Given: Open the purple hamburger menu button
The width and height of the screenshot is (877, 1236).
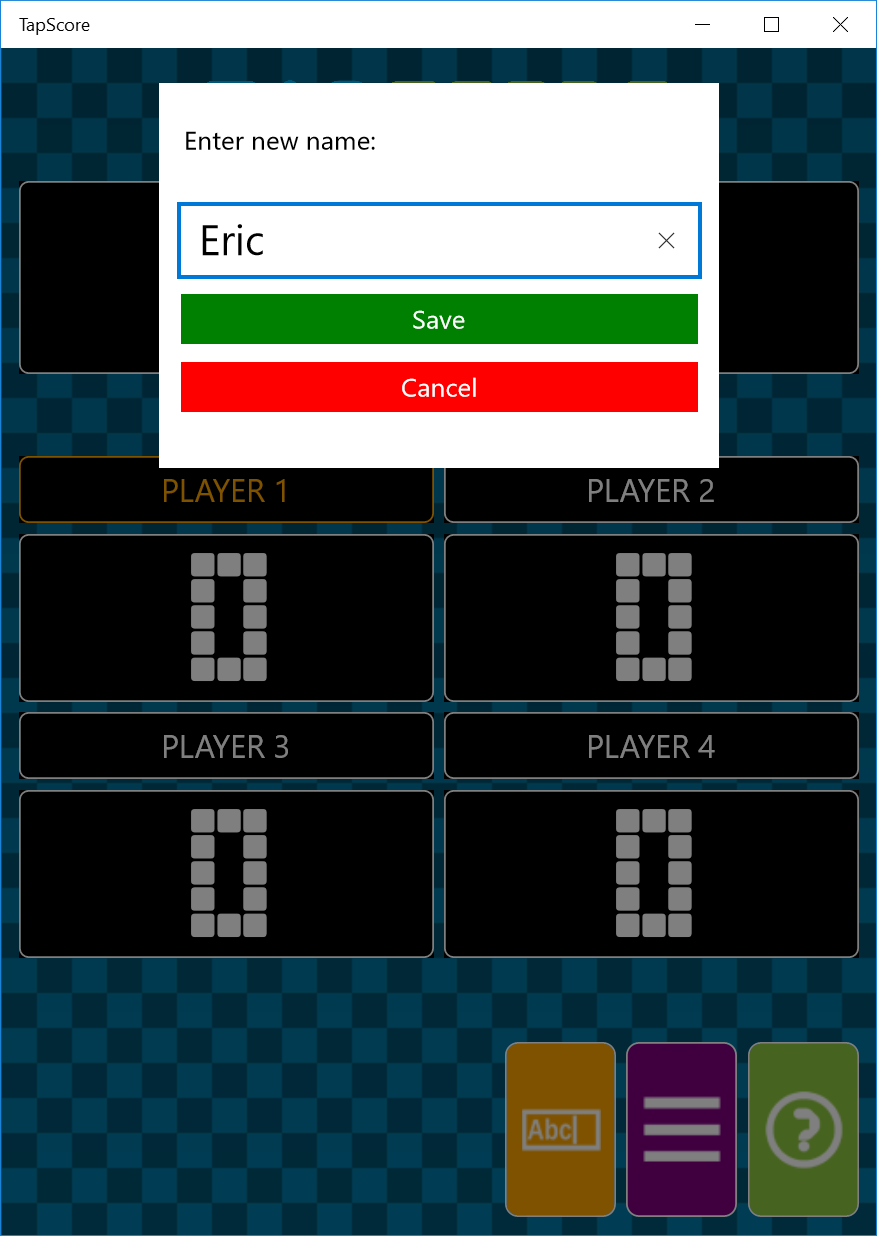Looking at the screenshot, I should (x=681, y=1129).
